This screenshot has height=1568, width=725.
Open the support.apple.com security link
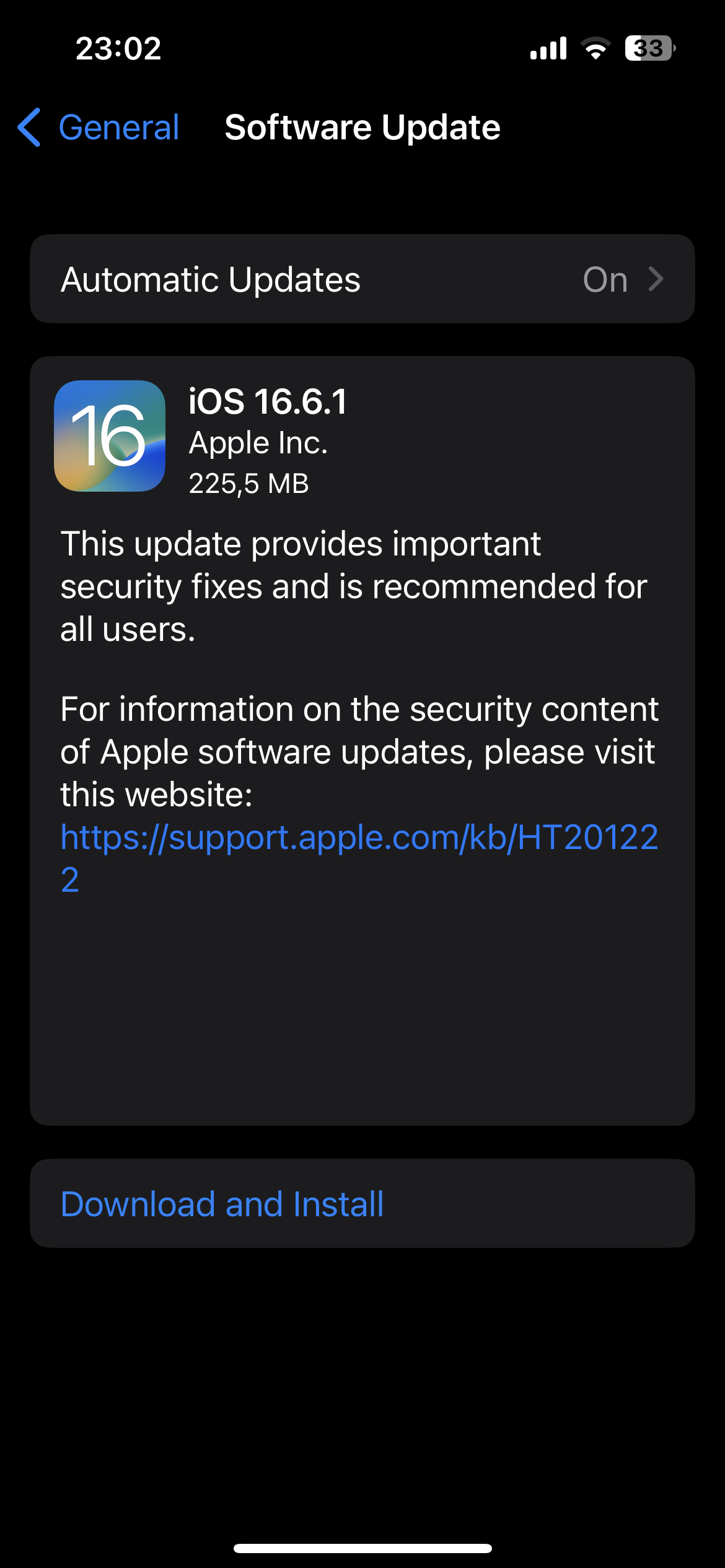point(359,858)
